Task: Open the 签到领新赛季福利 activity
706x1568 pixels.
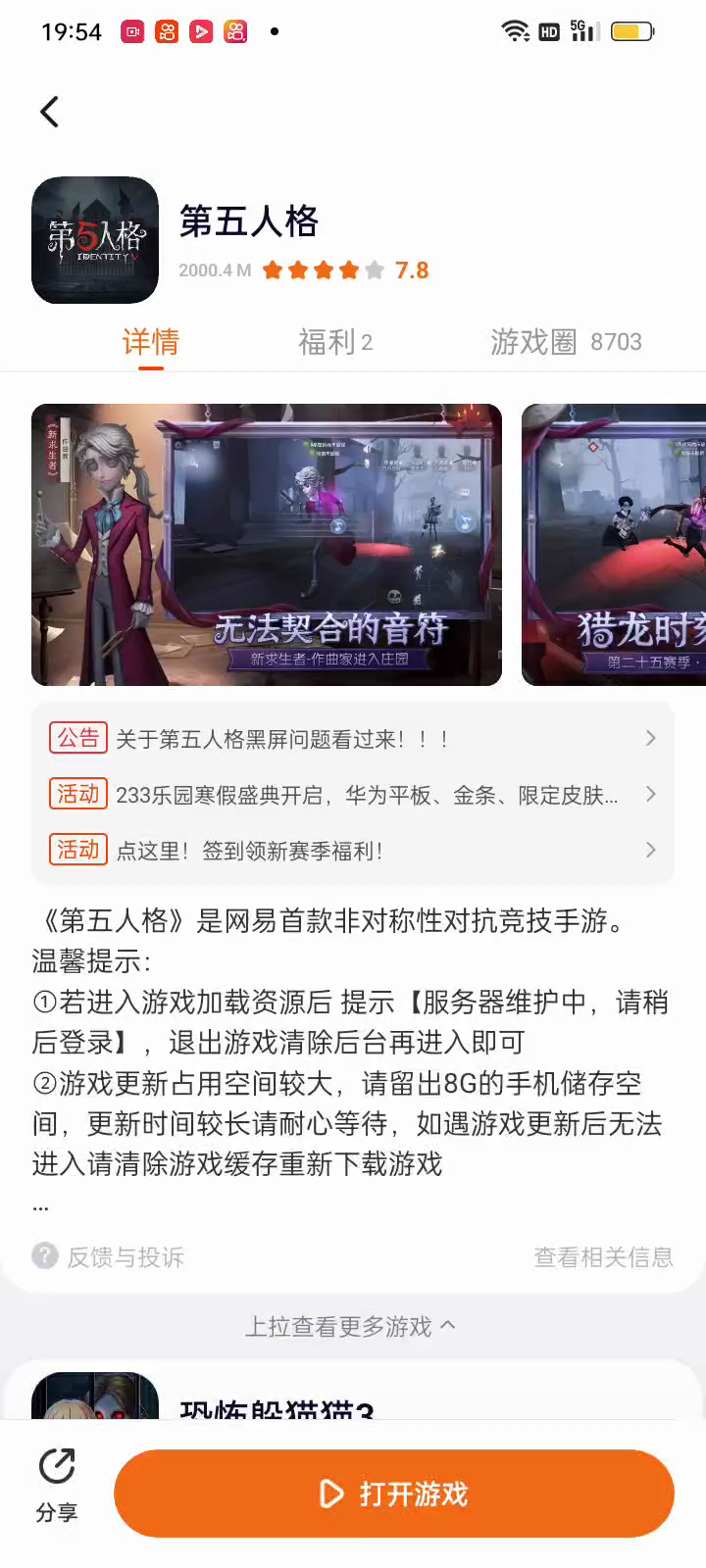Action: pyautogui.click(x=353, y=851)
